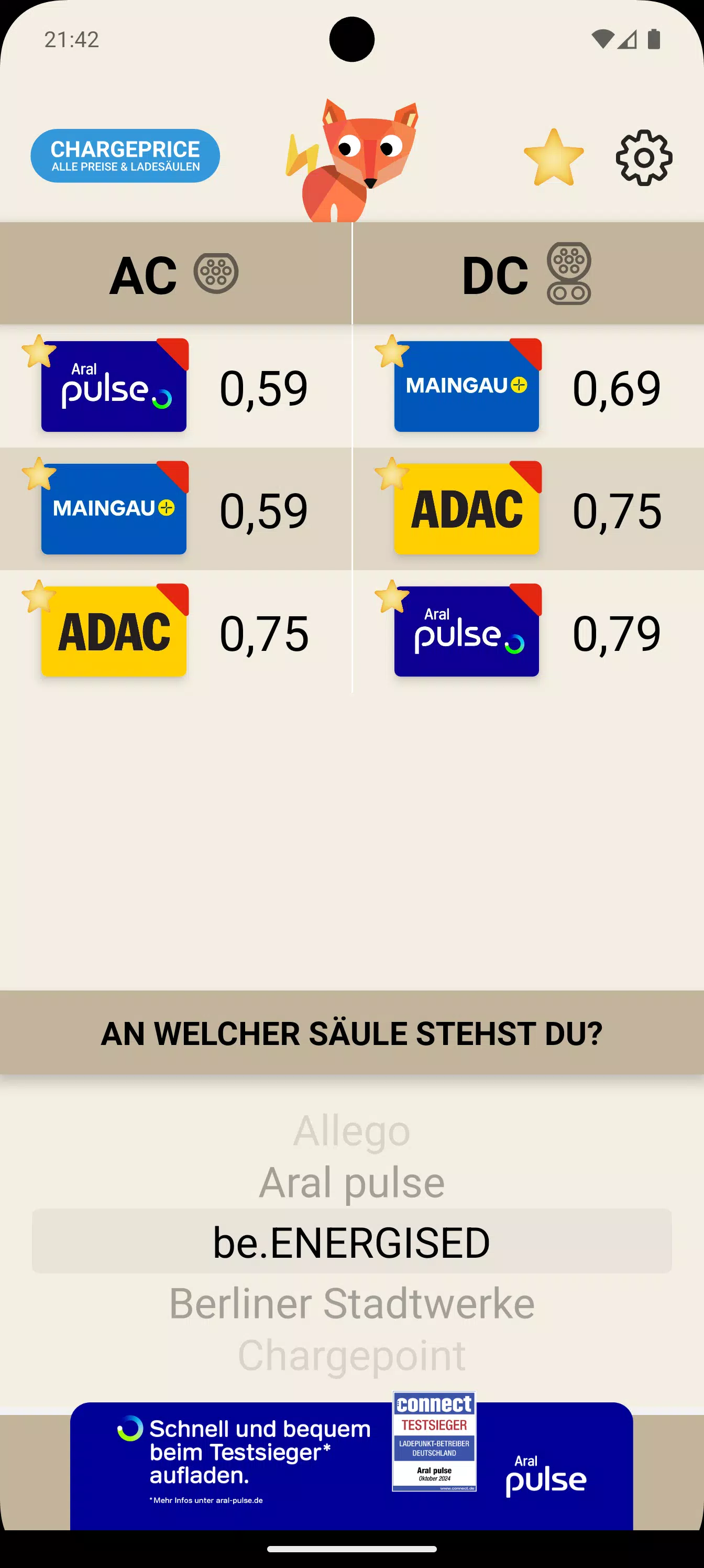This screenshot has height=1568, width=704.
Task: Click the Chargeprice title badge
Action: coord(125,156)
